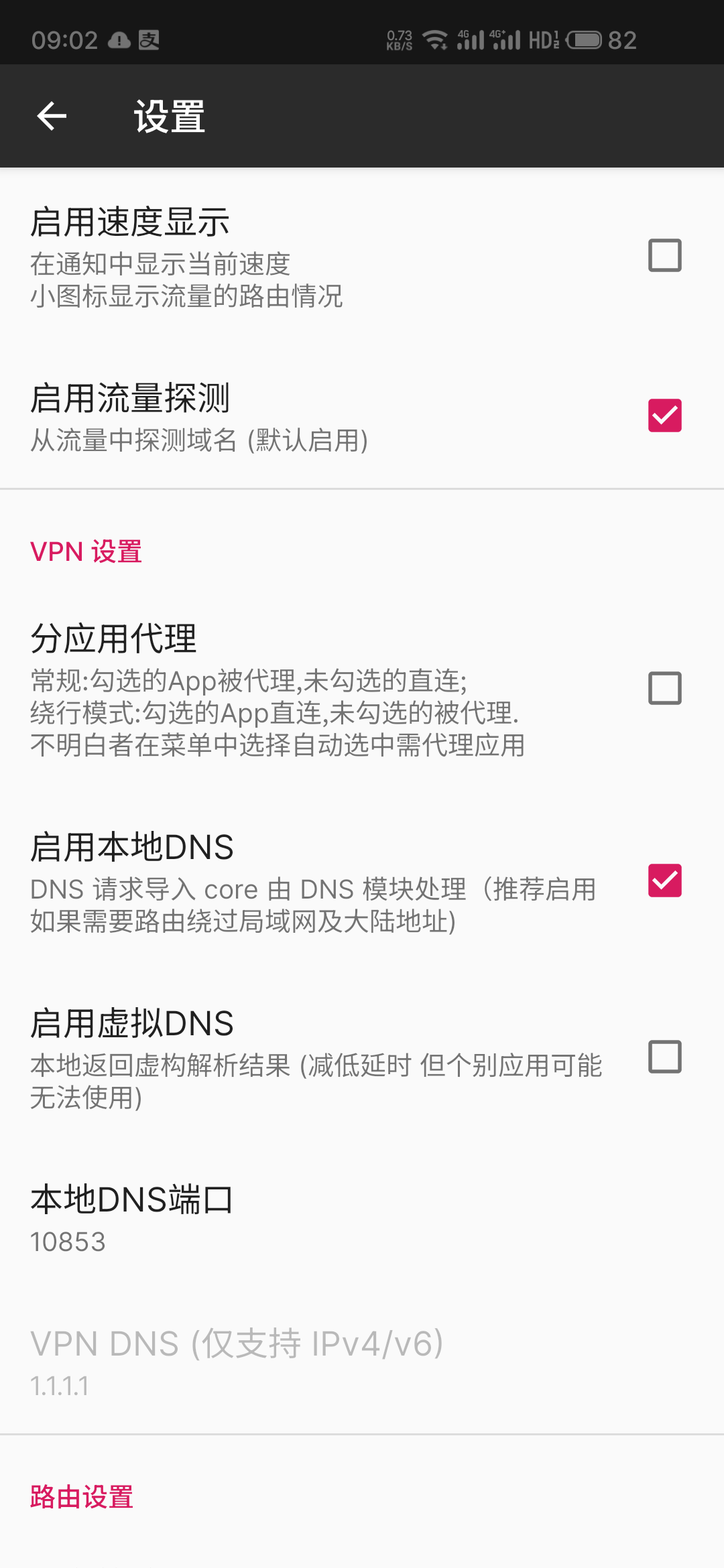Uncheck the 启用流量探测 option

coord(664,415)
